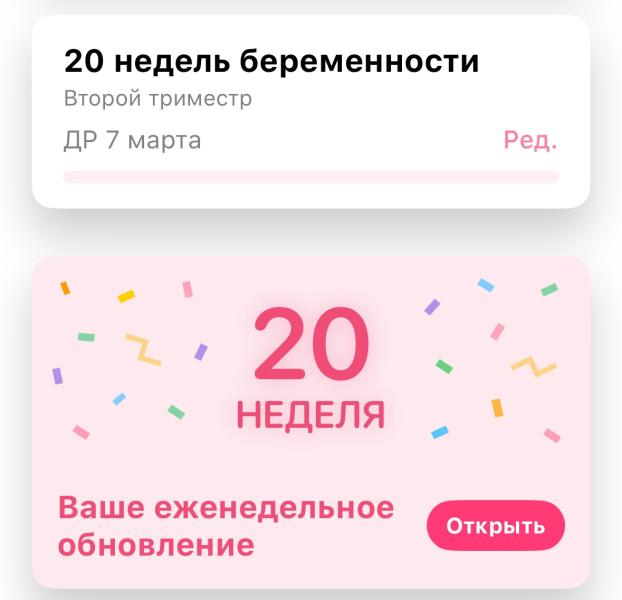Open the weekly update with Открыть
Viewport: 622px width, 600px height.
click(495, 526)
